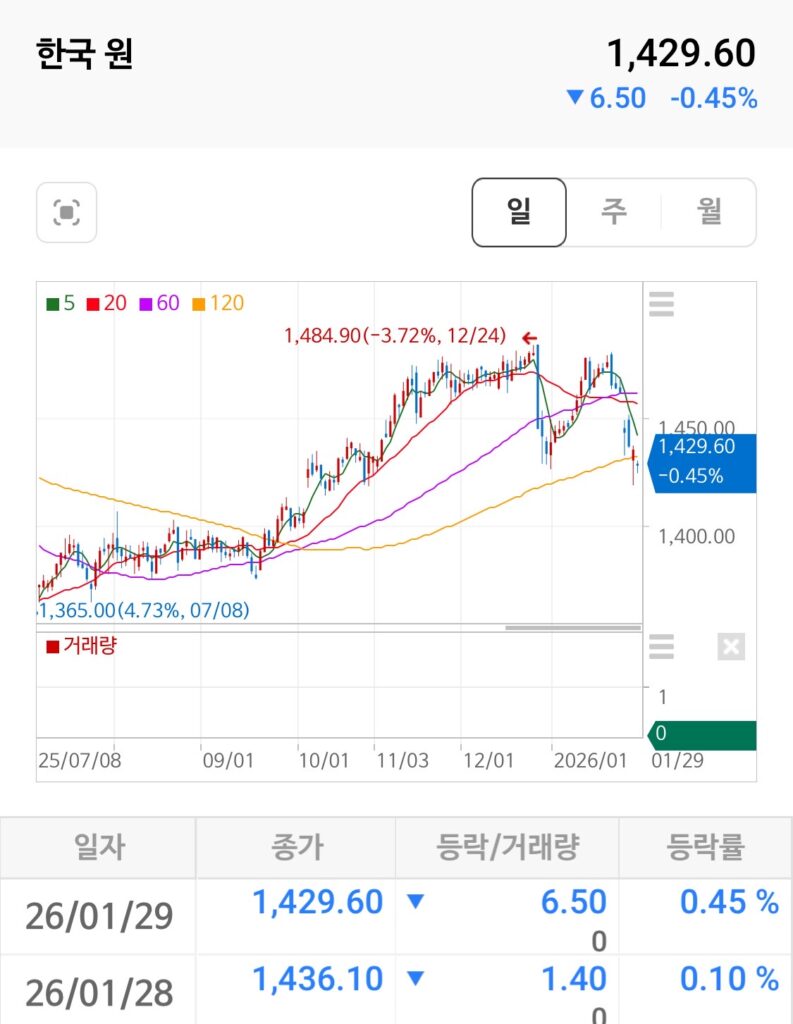Select the 일 daily chart tab
793x1024 pixels.
[x=519, y=212]
